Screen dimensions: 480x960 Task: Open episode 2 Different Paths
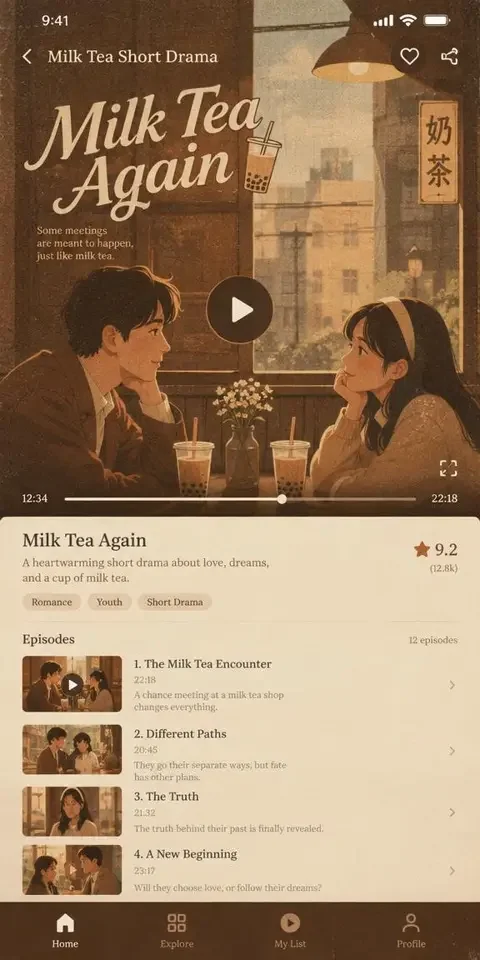(x=240, y=750)
